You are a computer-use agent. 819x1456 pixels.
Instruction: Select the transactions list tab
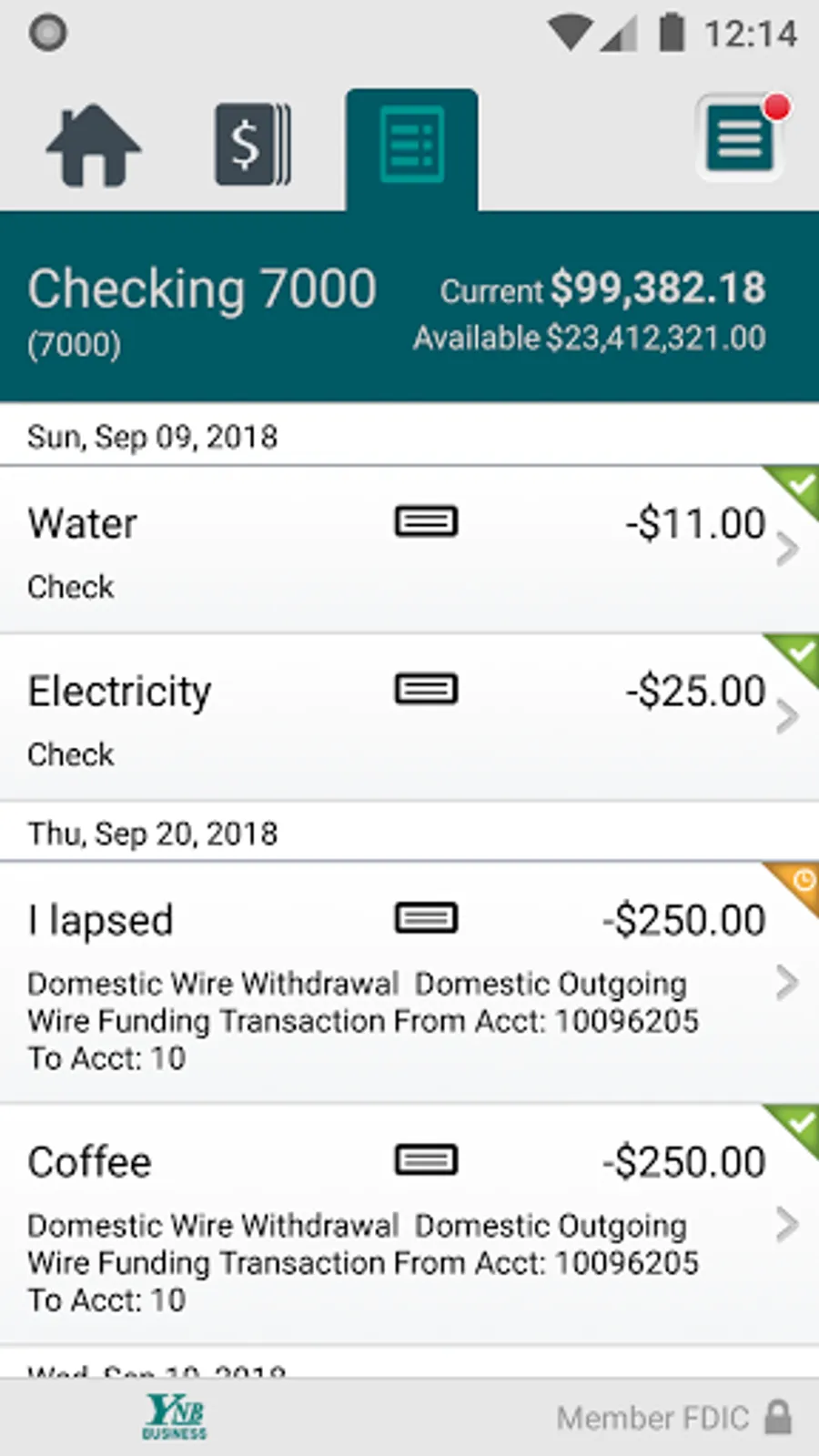click(x=412, y=146)
